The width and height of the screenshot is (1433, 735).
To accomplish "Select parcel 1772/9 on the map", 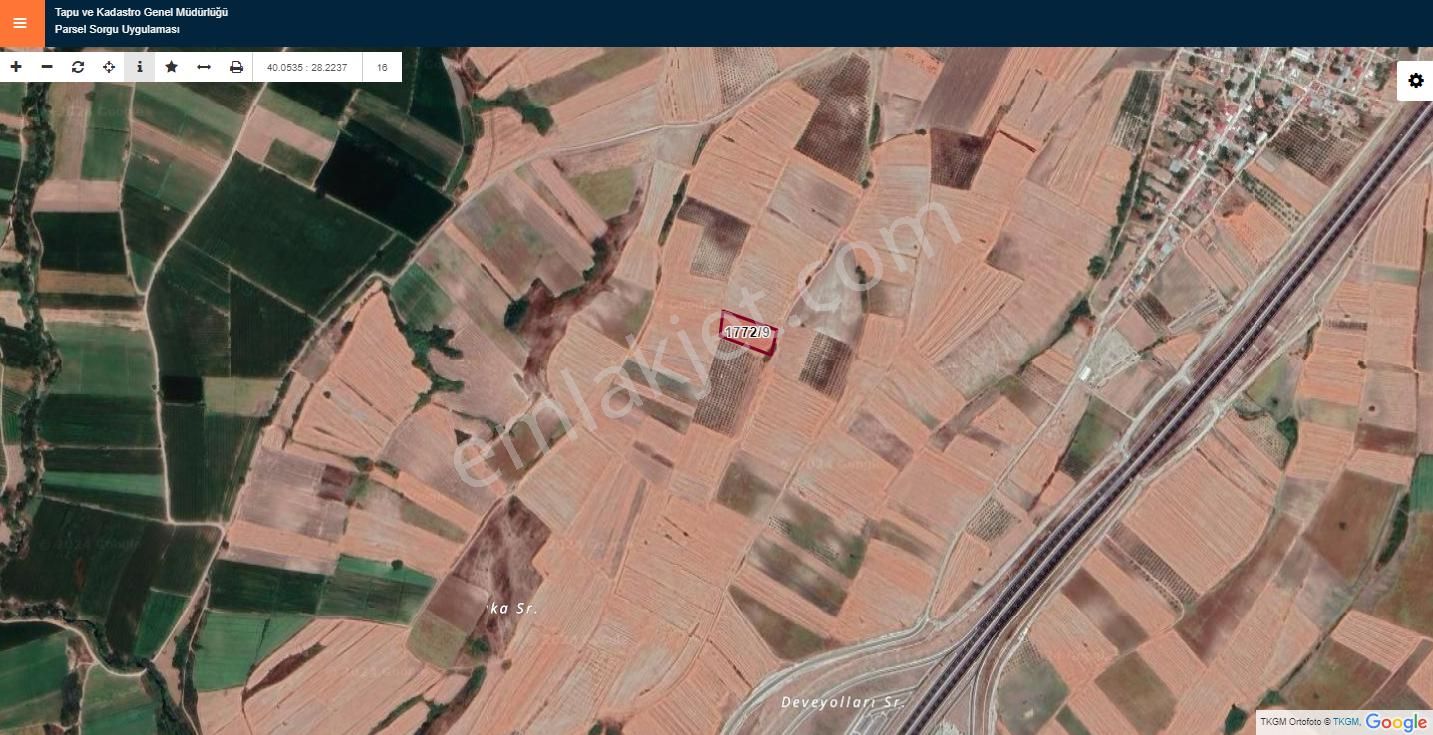I will coord(748,333).
